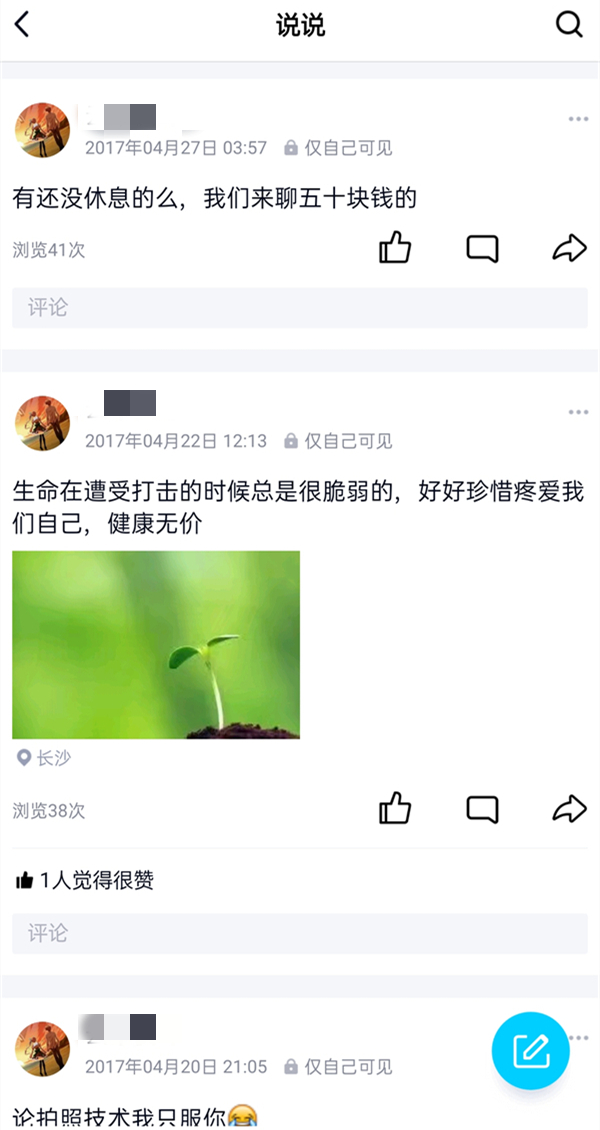This screenshot has width=600, height=1130.
Task: Like the 健康无价 post
Action: click(x=395, y=808)
